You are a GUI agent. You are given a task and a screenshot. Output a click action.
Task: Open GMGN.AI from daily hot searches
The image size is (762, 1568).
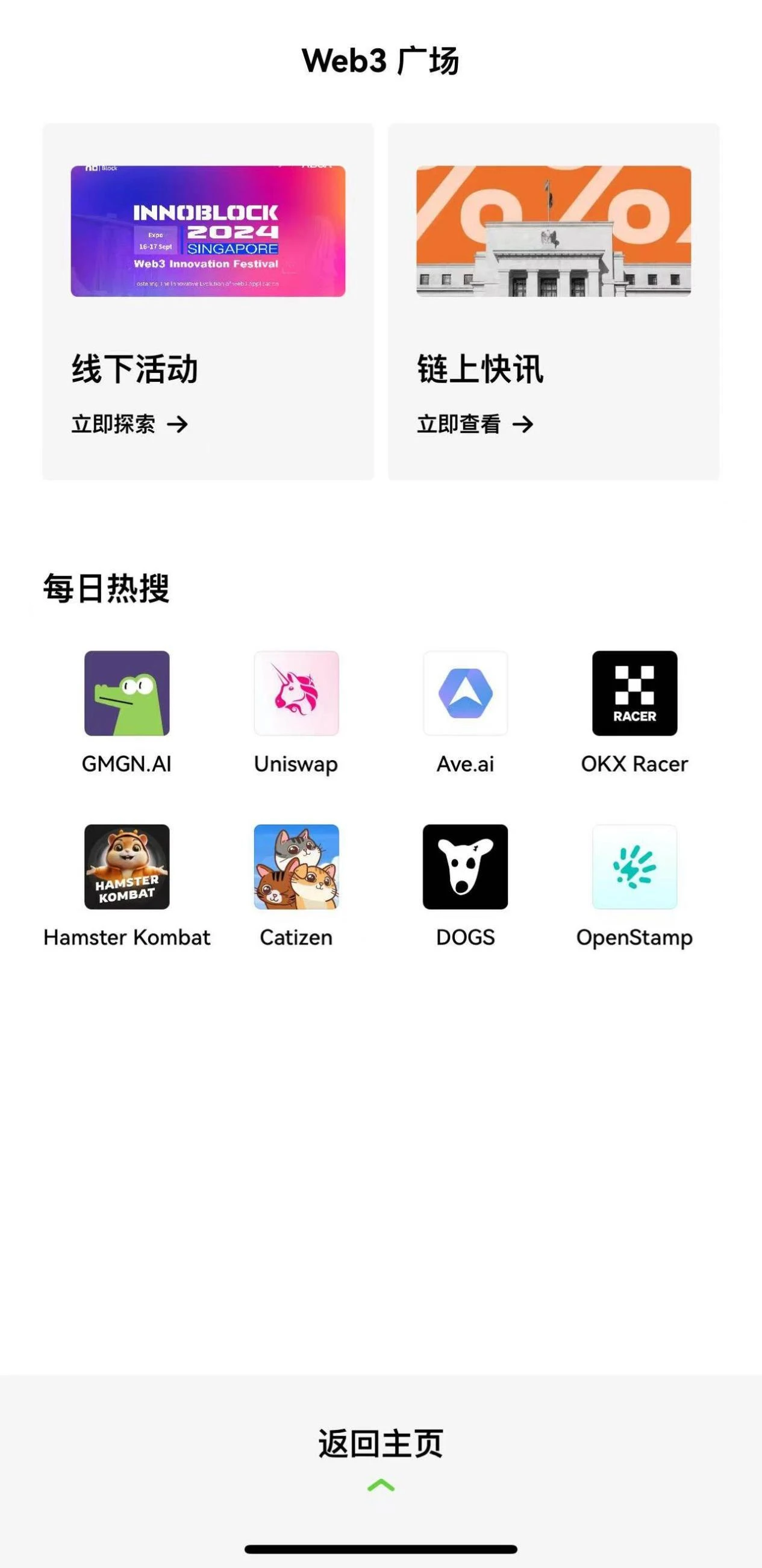(126, 693)
